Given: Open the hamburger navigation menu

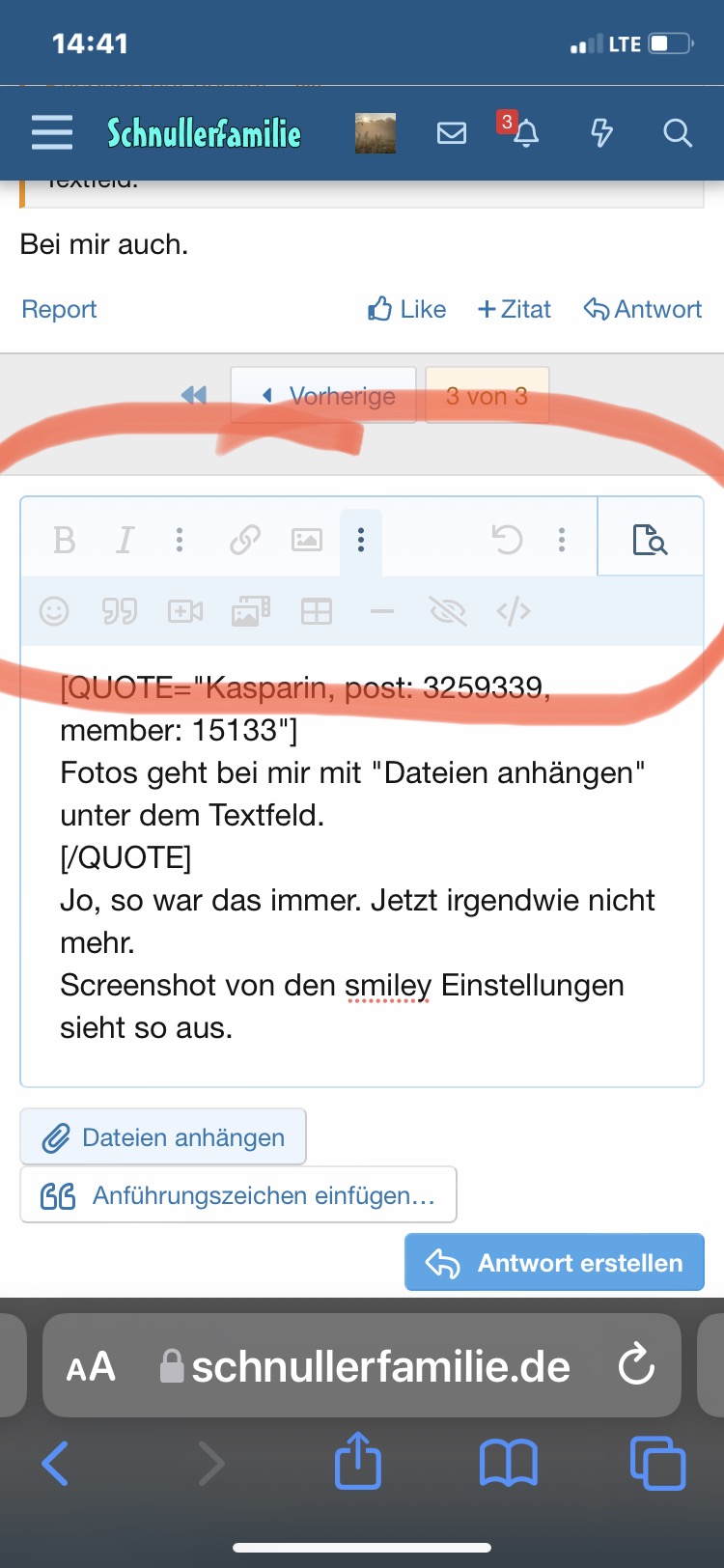Looking at the screenshot, I should click(52, 132).
